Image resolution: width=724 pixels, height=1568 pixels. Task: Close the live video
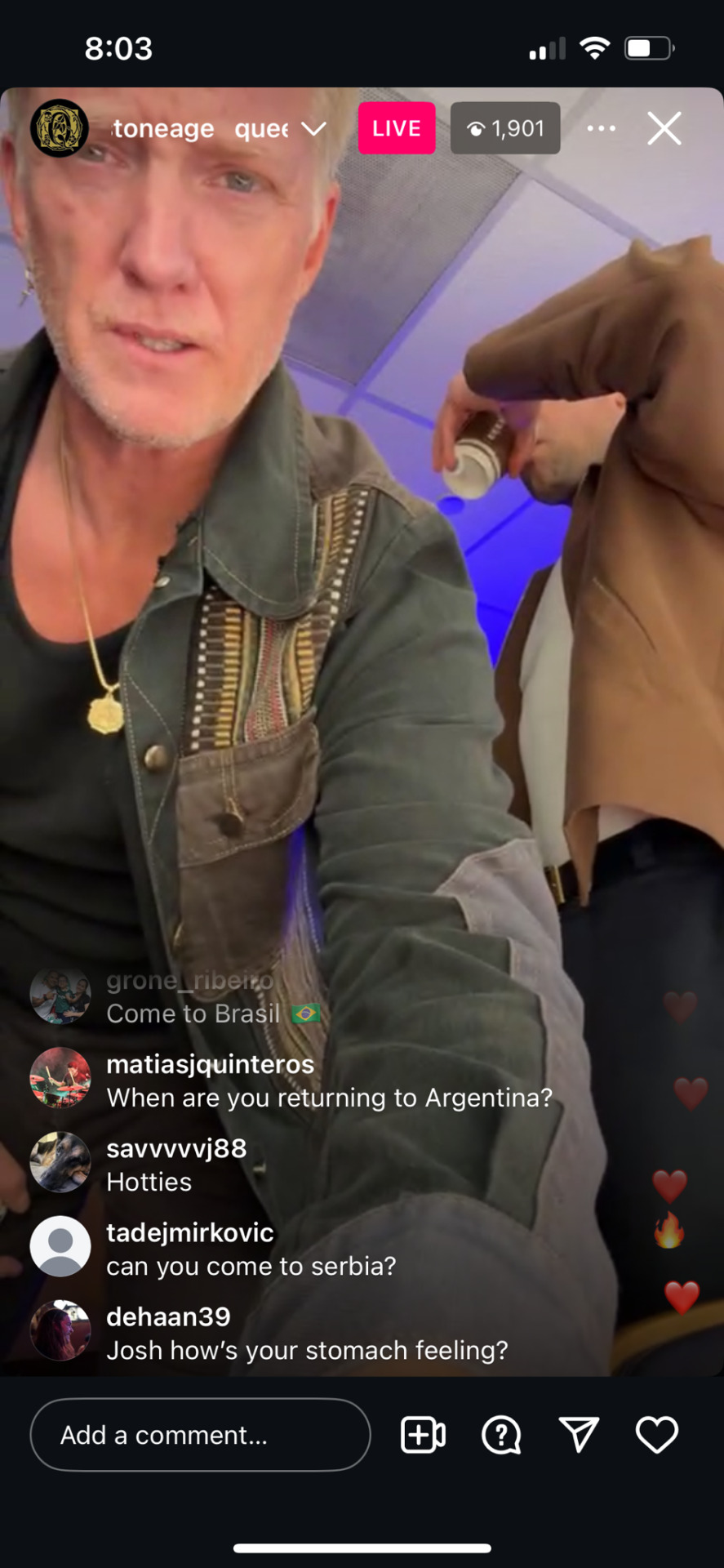[664, 128]
